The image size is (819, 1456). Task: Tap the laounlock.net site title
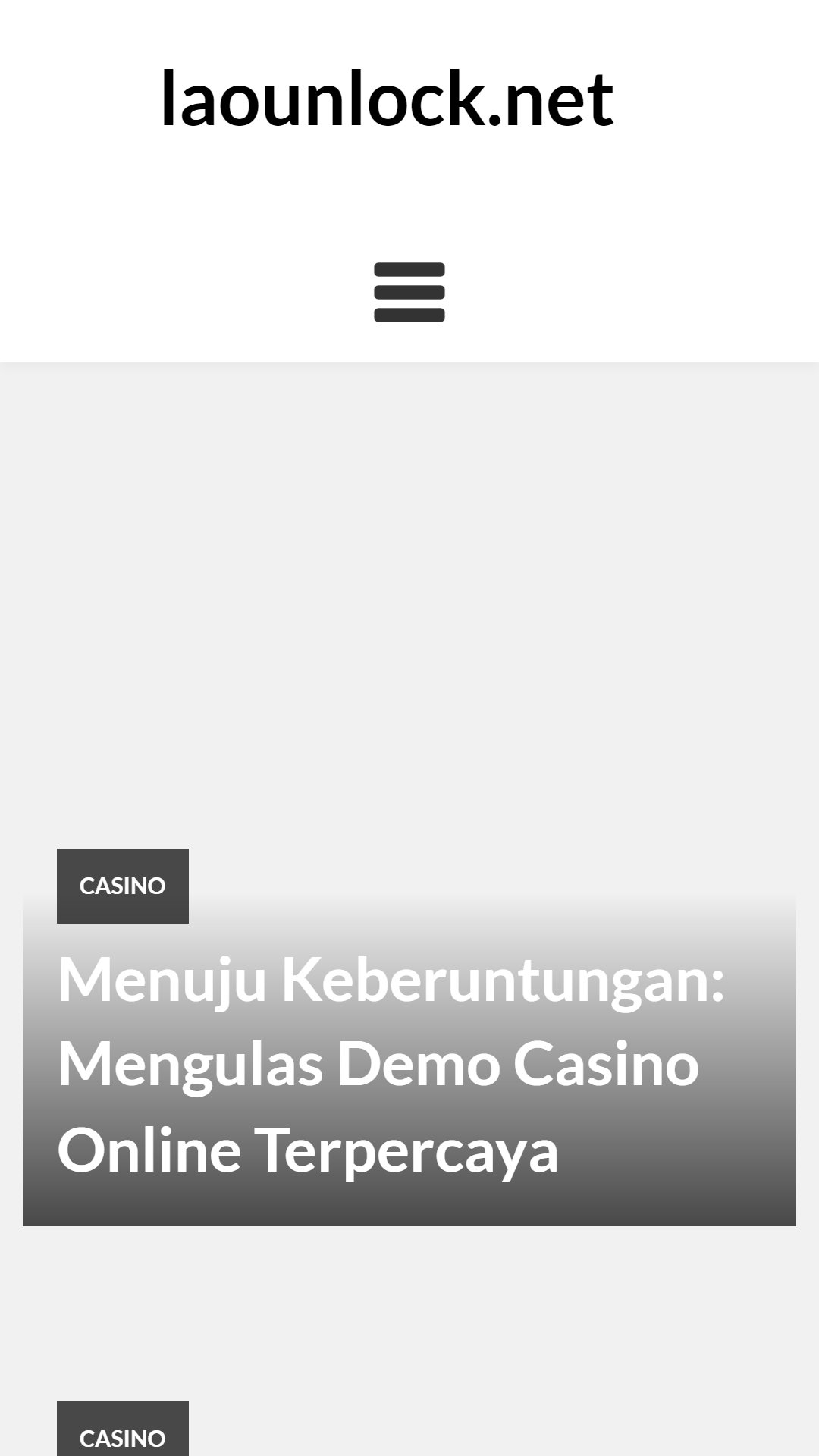(x=387, y=99)
